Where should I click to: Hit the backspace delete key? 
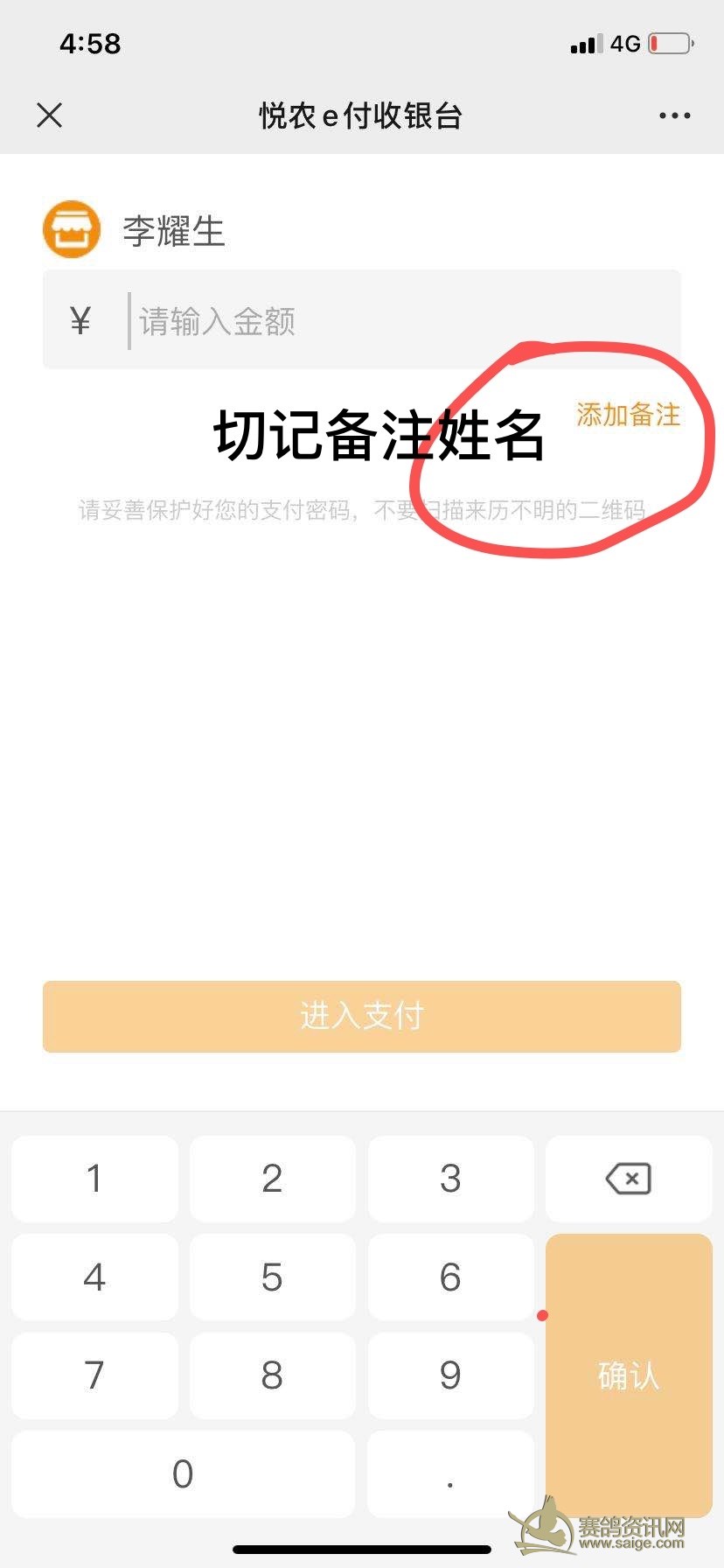pyautogui.click(x=628, y=1179)
